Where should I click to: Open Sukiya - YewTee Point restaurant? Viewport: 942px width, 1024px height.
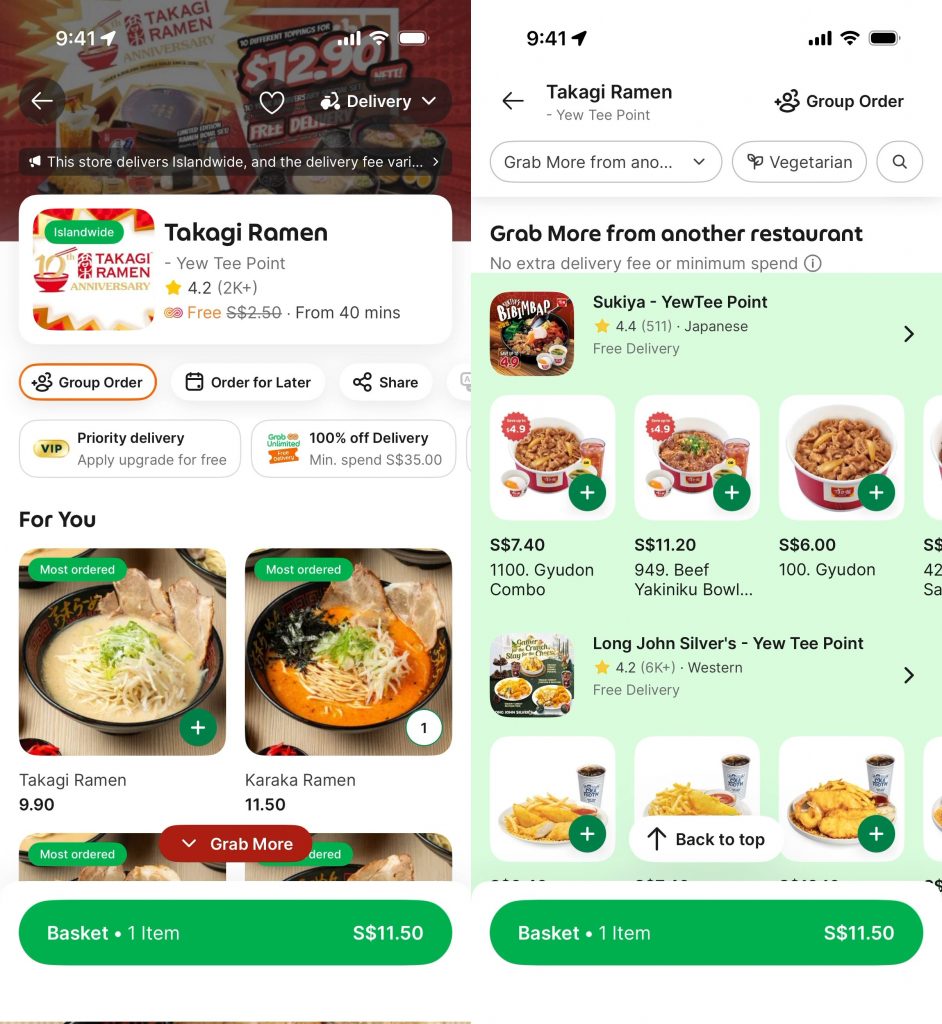908,334
